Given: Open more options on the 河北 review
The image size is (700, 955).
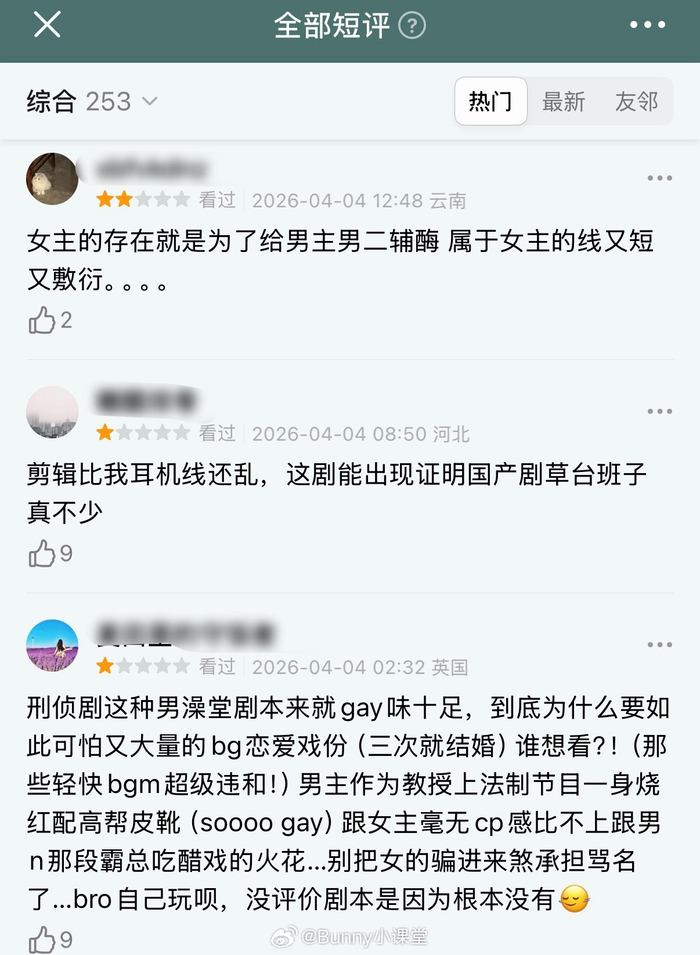Looking at the screenshot, I should pyautogui.click(x=659, y=411).
